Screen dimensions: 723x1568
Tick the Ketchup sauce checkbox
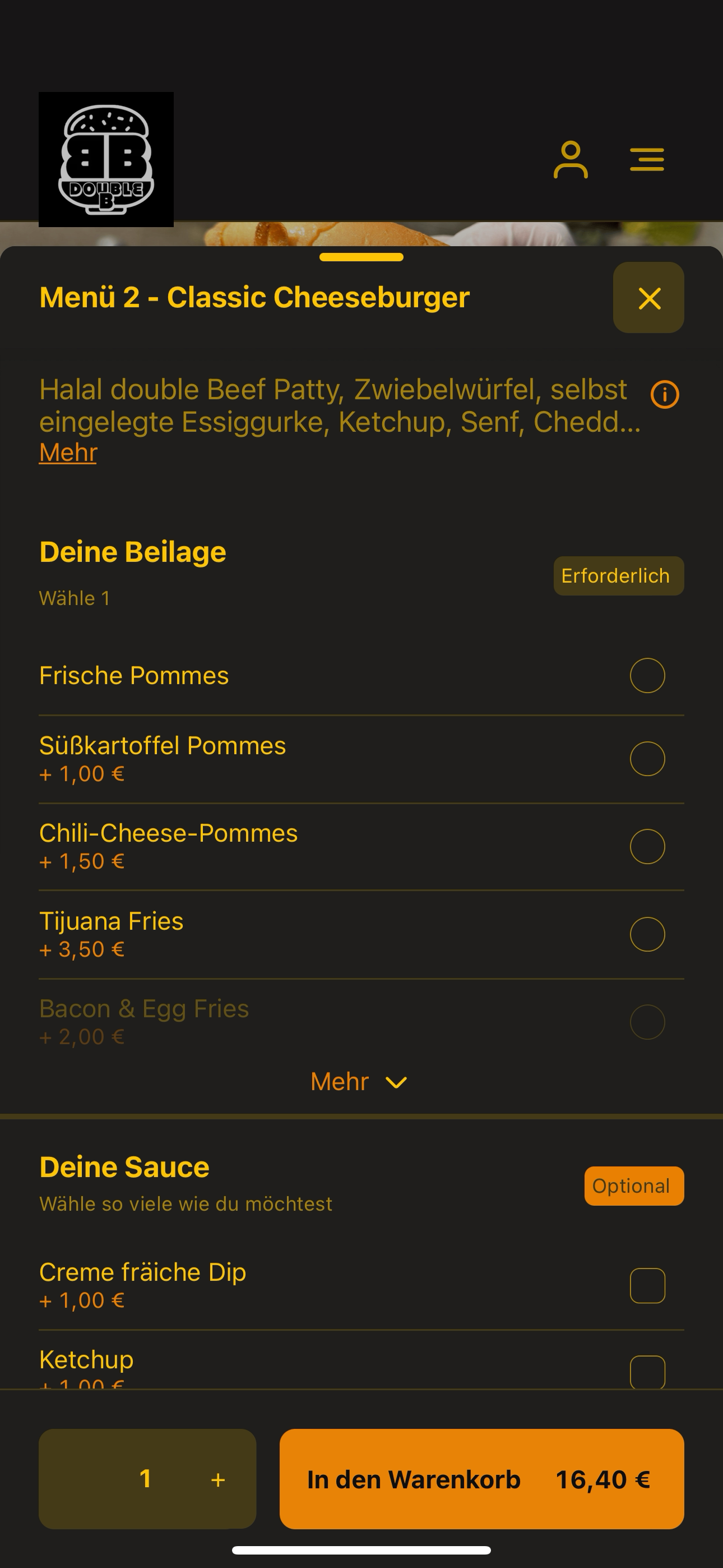point(647,1373)
